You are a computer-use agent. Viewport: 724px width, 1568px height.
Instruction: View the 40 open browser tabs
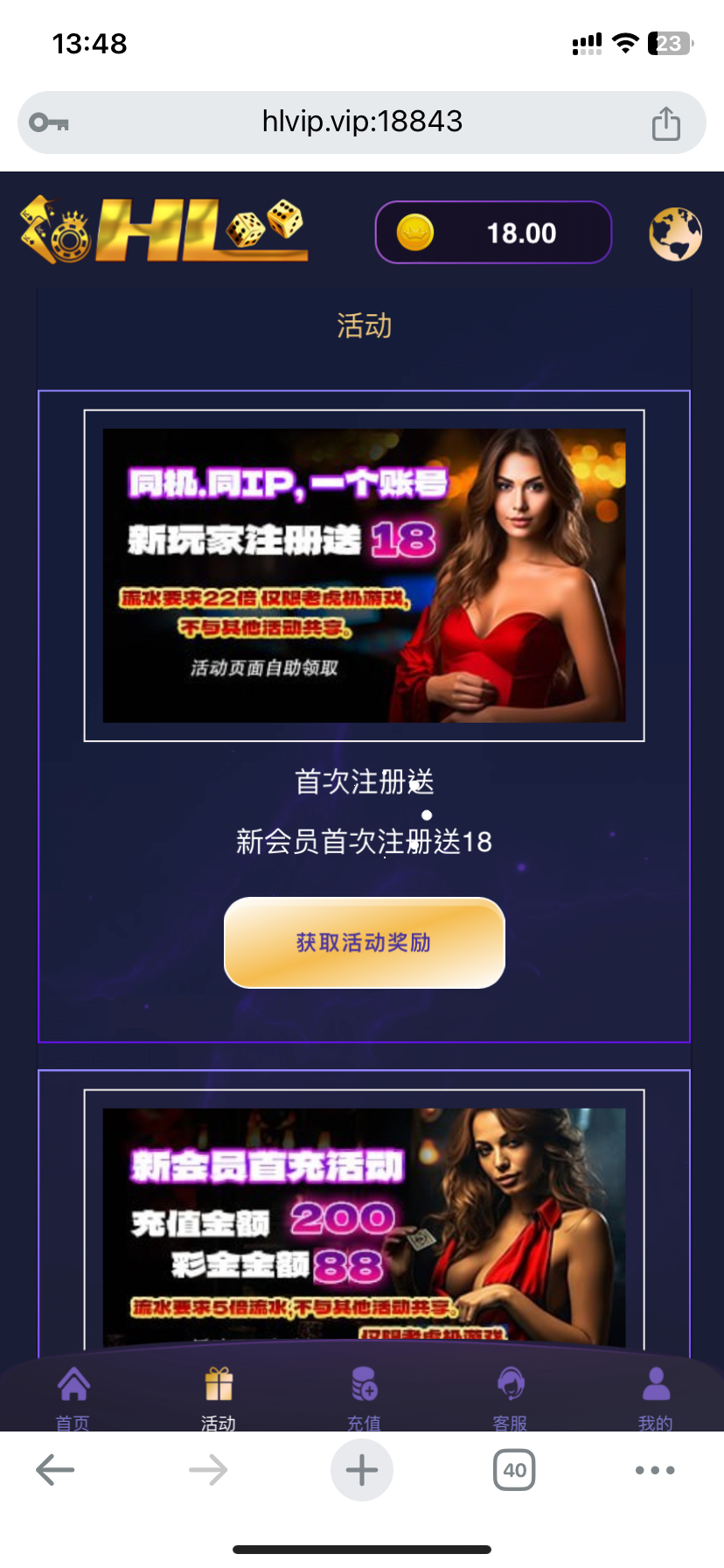coord(514,1470)
